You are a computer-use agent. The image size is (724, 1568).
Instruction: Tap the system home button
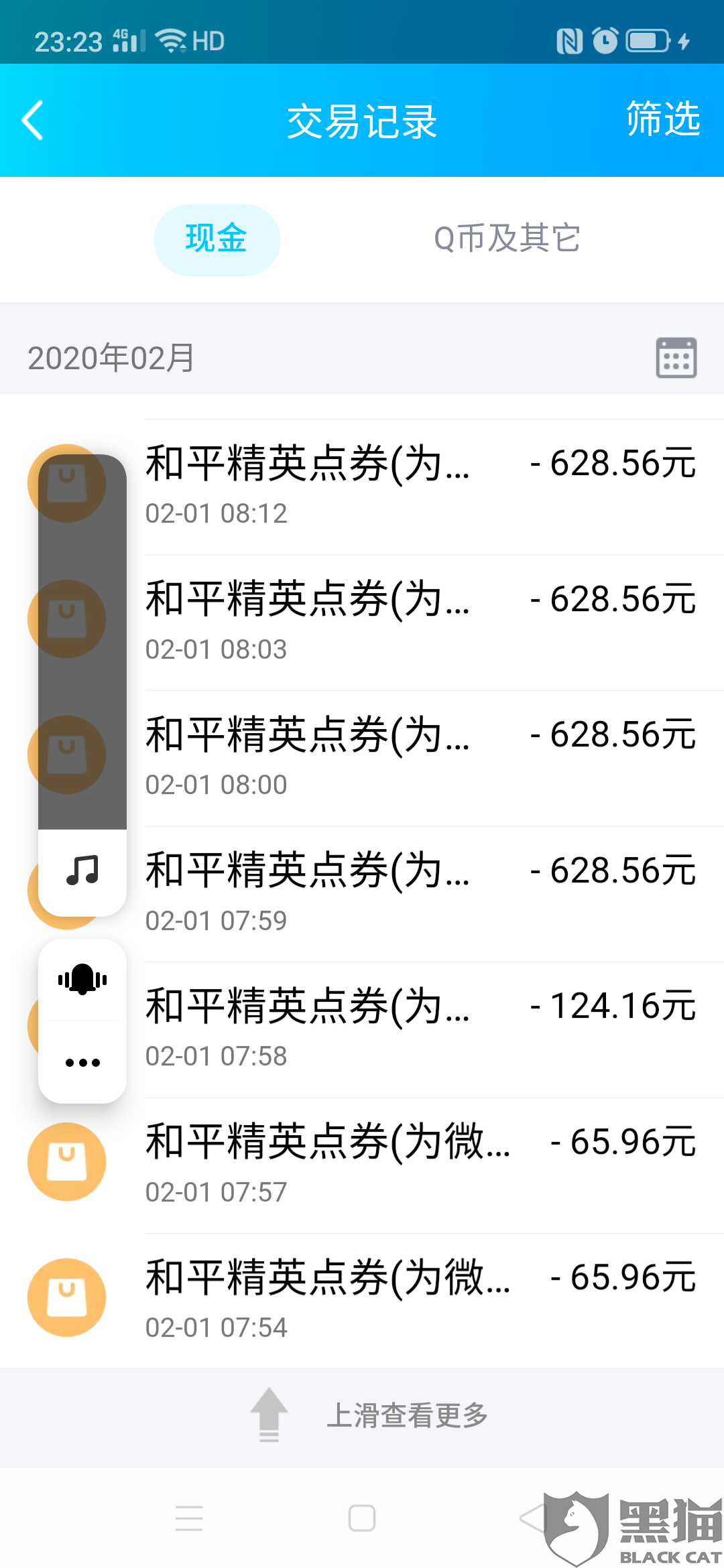(x=362, y=1518)
